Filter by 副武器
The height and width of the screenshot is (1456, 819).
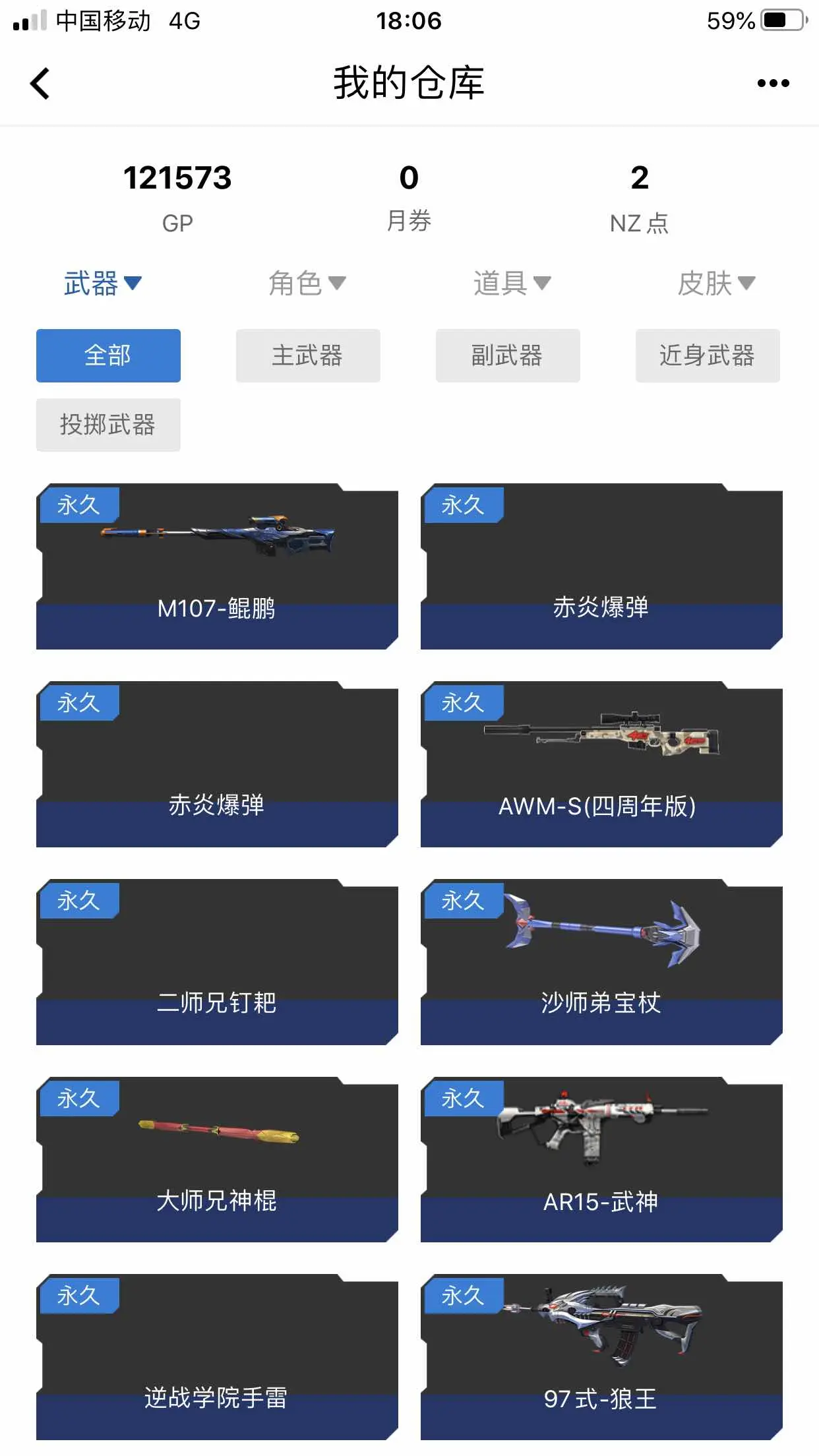(x=508, y=355)
